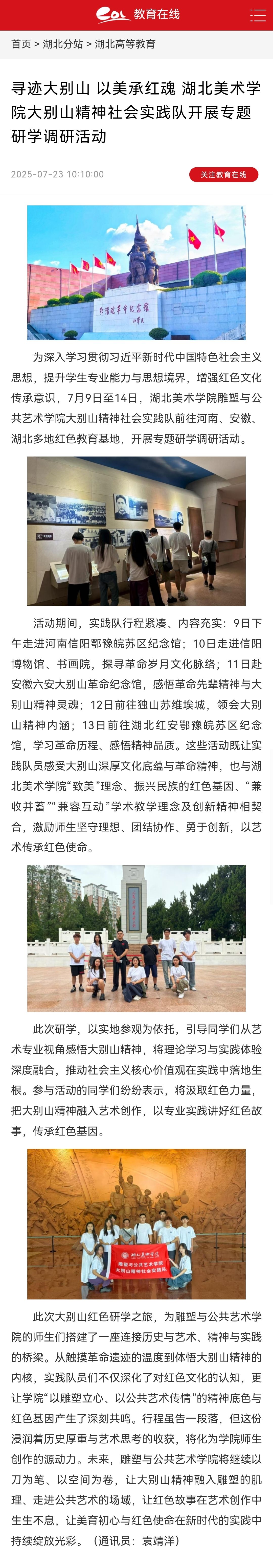Viewport: 273px width, 1568px height.
Task: Open the 湖北高等教育 breadcrumb link
Action: click(125, 44)
